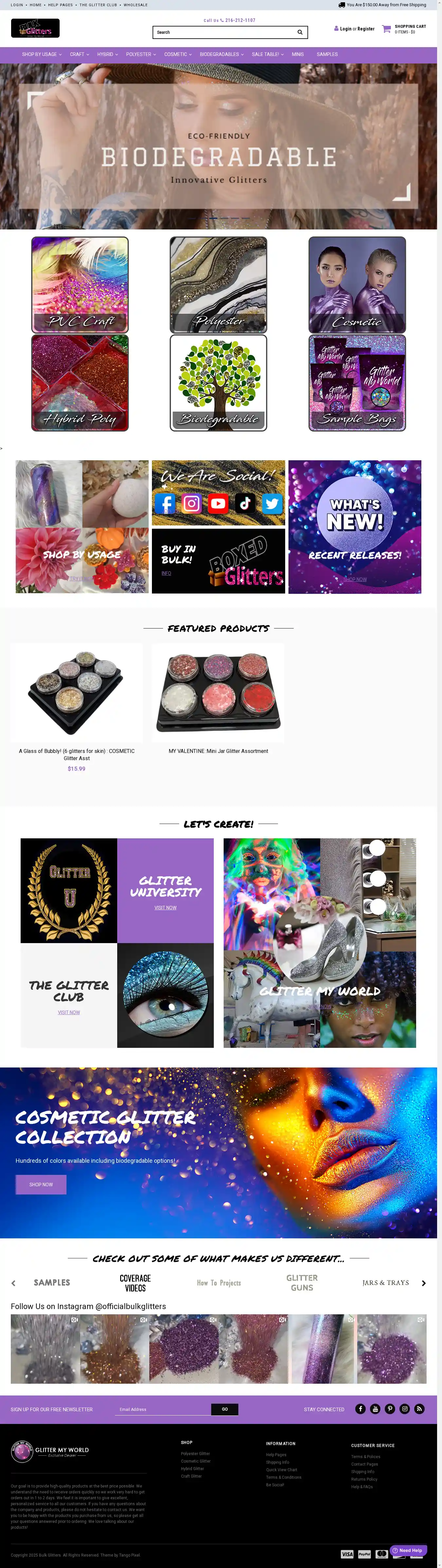Expand the Biodegradables menu
The height and width of the screenshot is (1568, 442).
click(221, 54)
